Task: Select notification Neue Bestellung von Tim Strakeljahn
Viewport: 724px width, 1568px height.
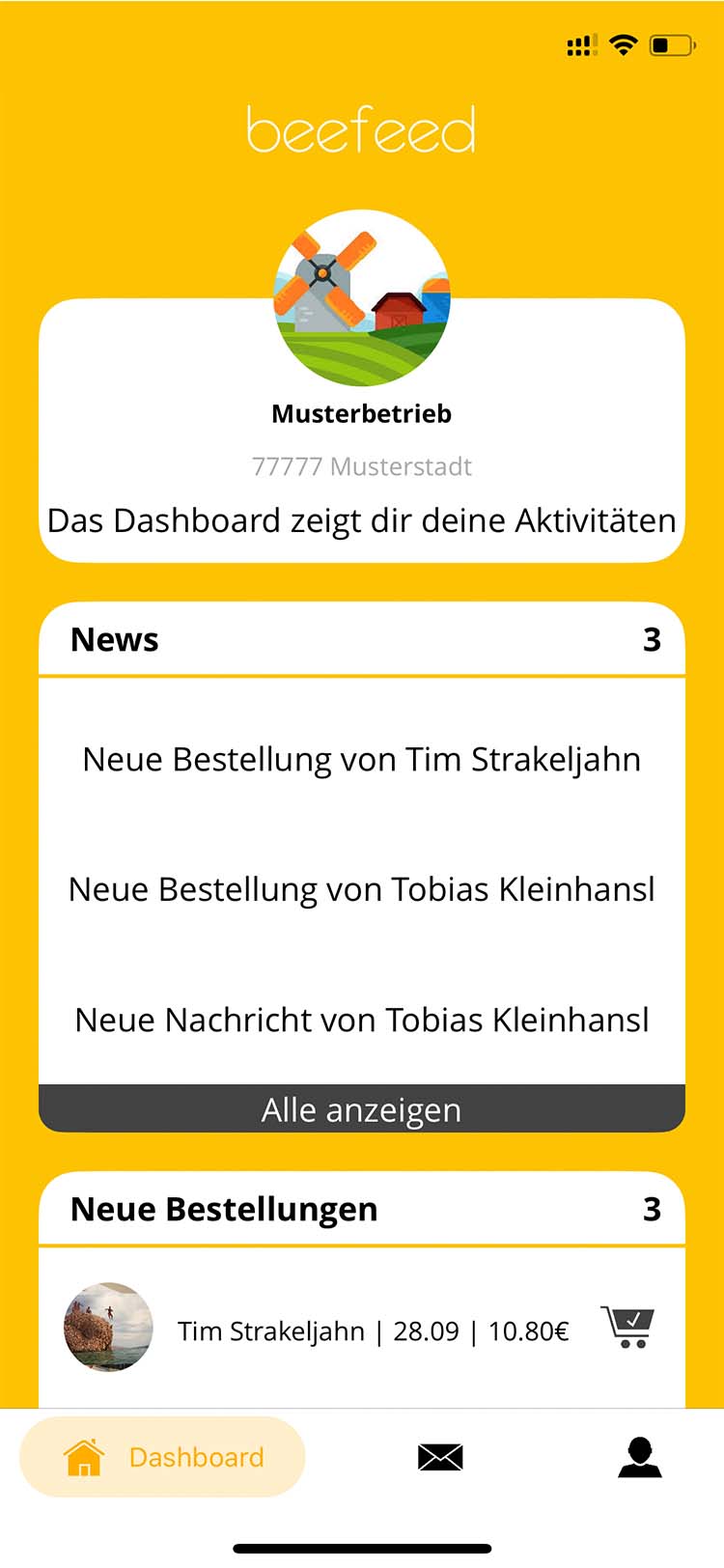Action: [x=361, y=760]
